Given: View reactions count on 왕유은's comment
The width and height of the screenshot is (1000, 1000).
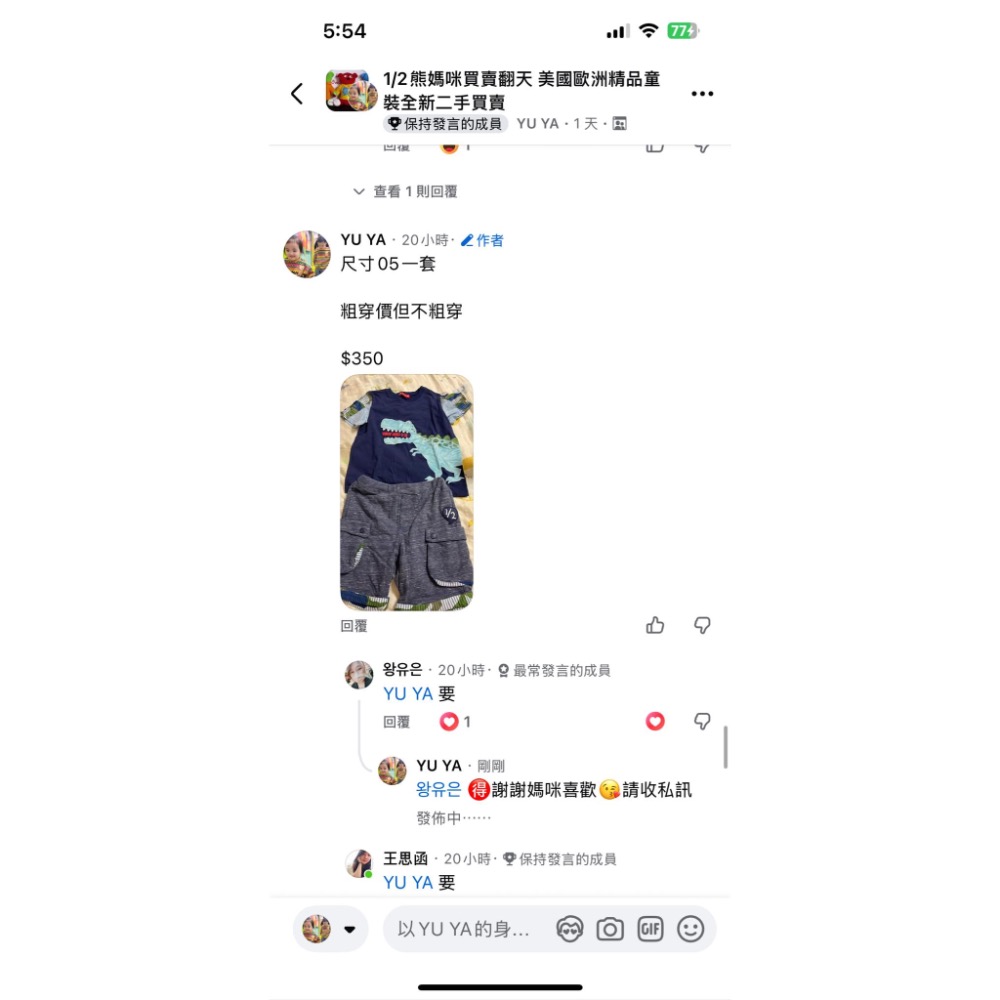Looking at the screenshot, I should [x=456, y=722].
